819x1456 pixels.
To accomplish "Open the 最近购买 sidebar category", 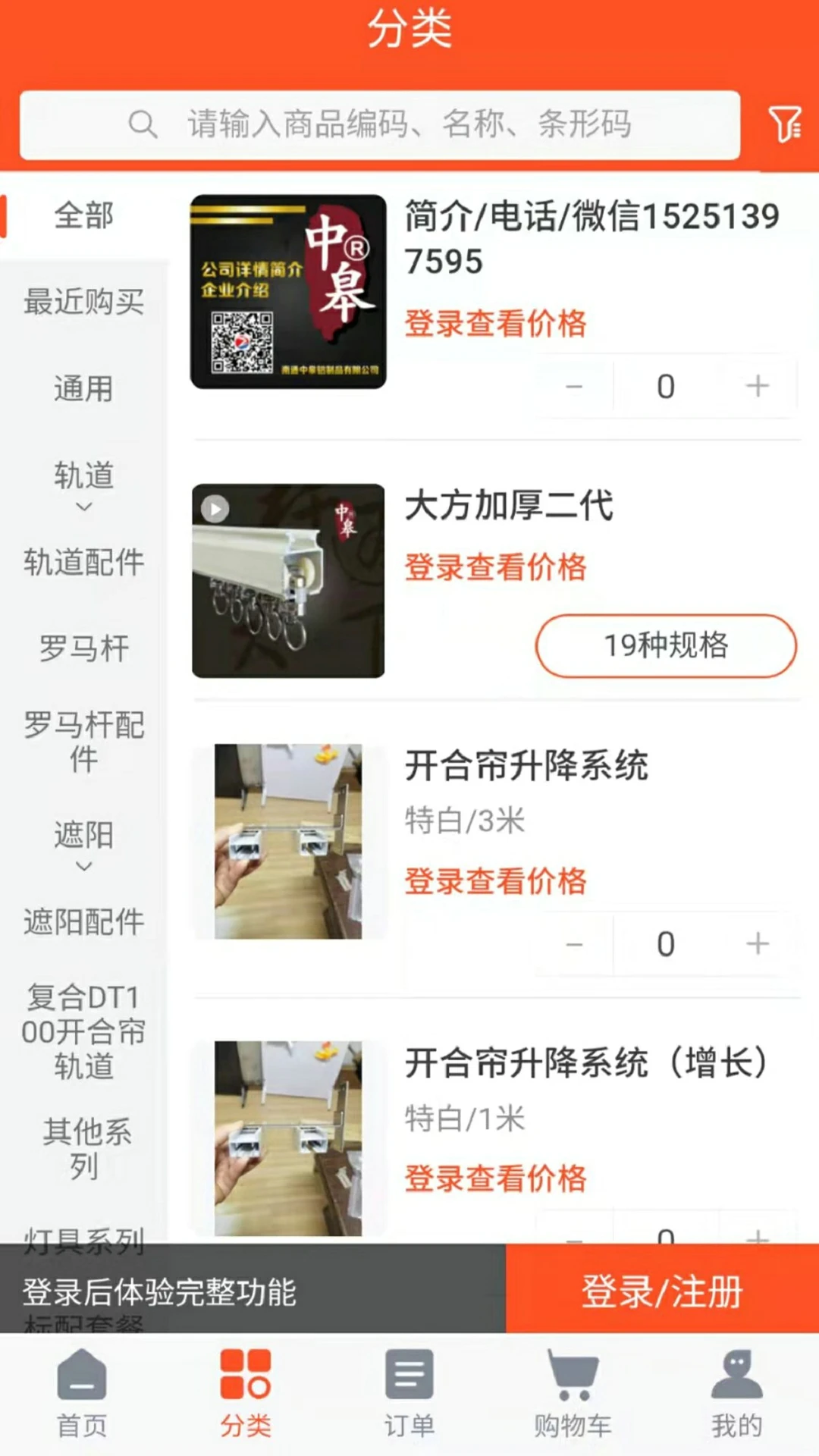I will tap(83, 302).
